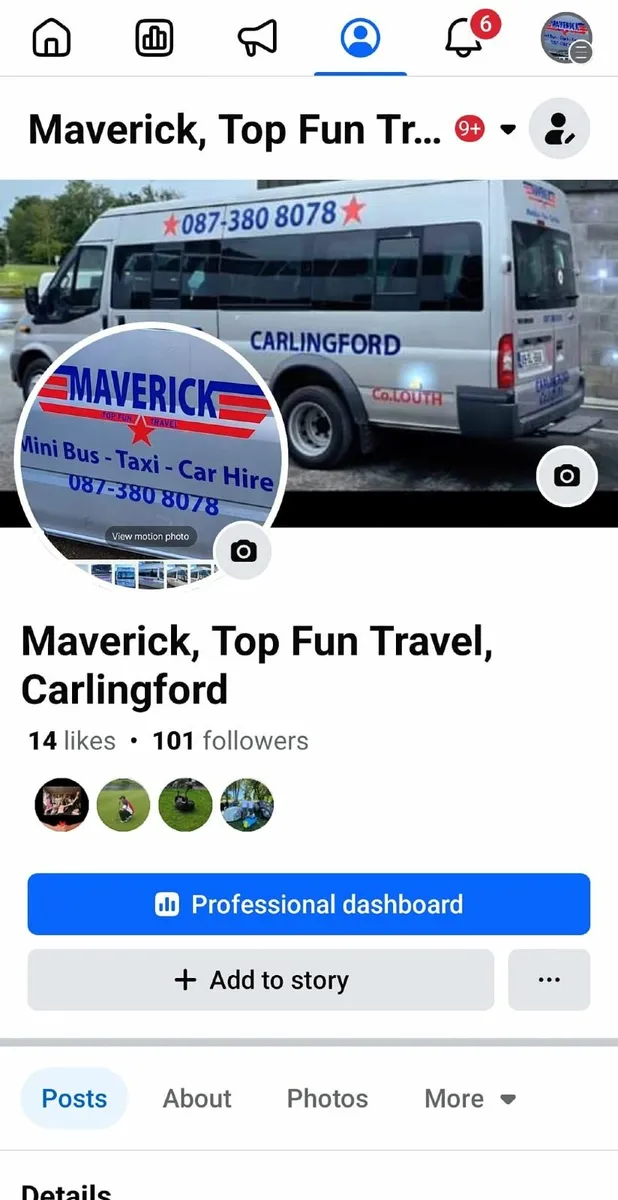The height and width of the screenshot is (1200, 618).
Task: Tap the edit profile person icon
Action: [559, 129]
